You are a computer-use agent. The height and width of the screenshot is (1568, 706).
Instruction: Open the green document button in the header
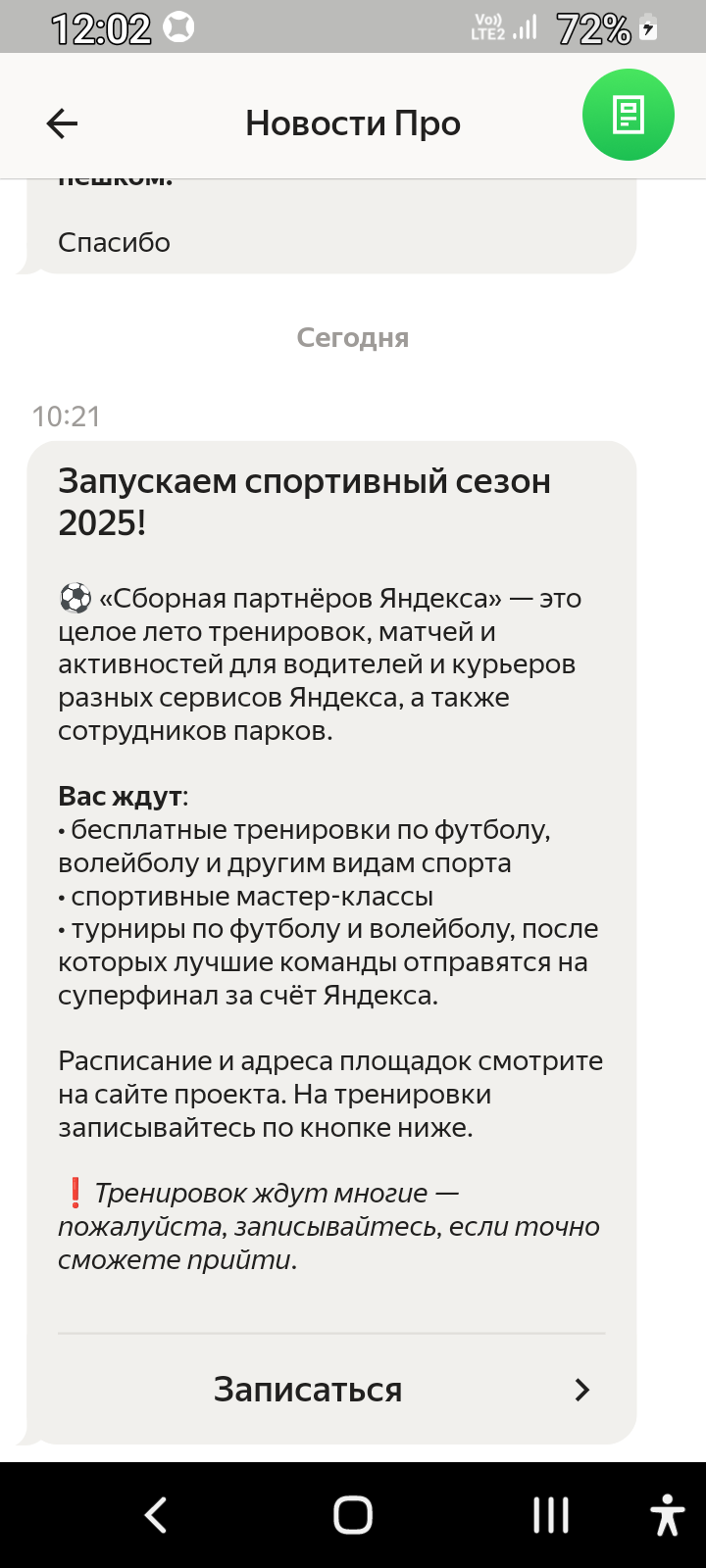(x=629, y=115)
